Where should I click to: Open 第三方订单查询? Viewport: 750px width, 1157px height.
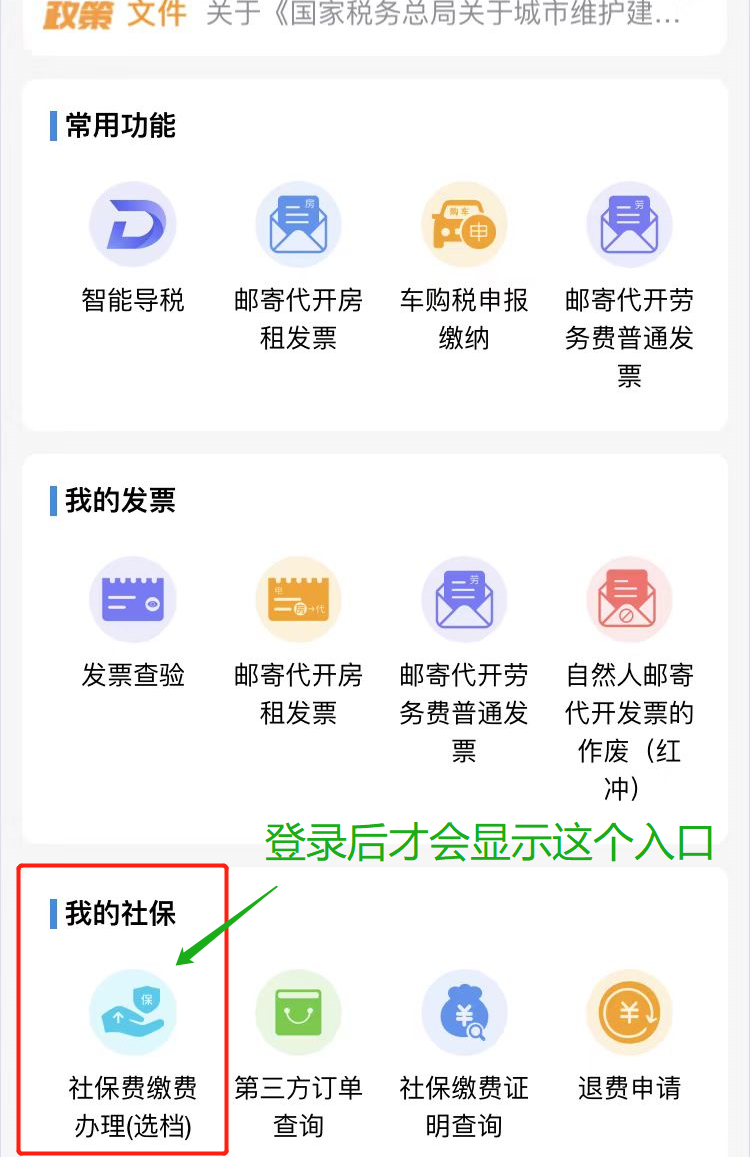coord(298,1012)
